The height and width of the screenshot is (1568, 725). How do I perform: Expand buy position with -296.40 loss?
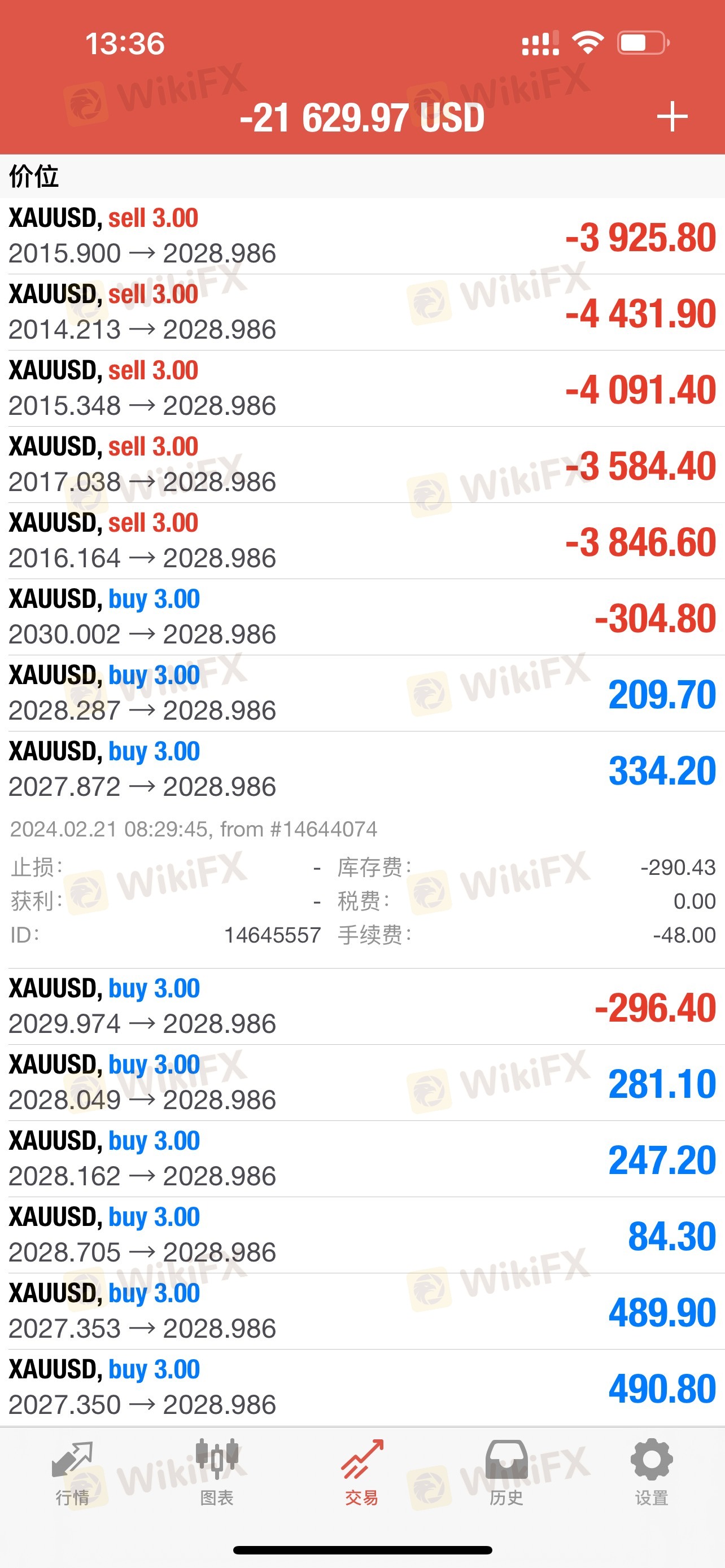click(362, 1007)
